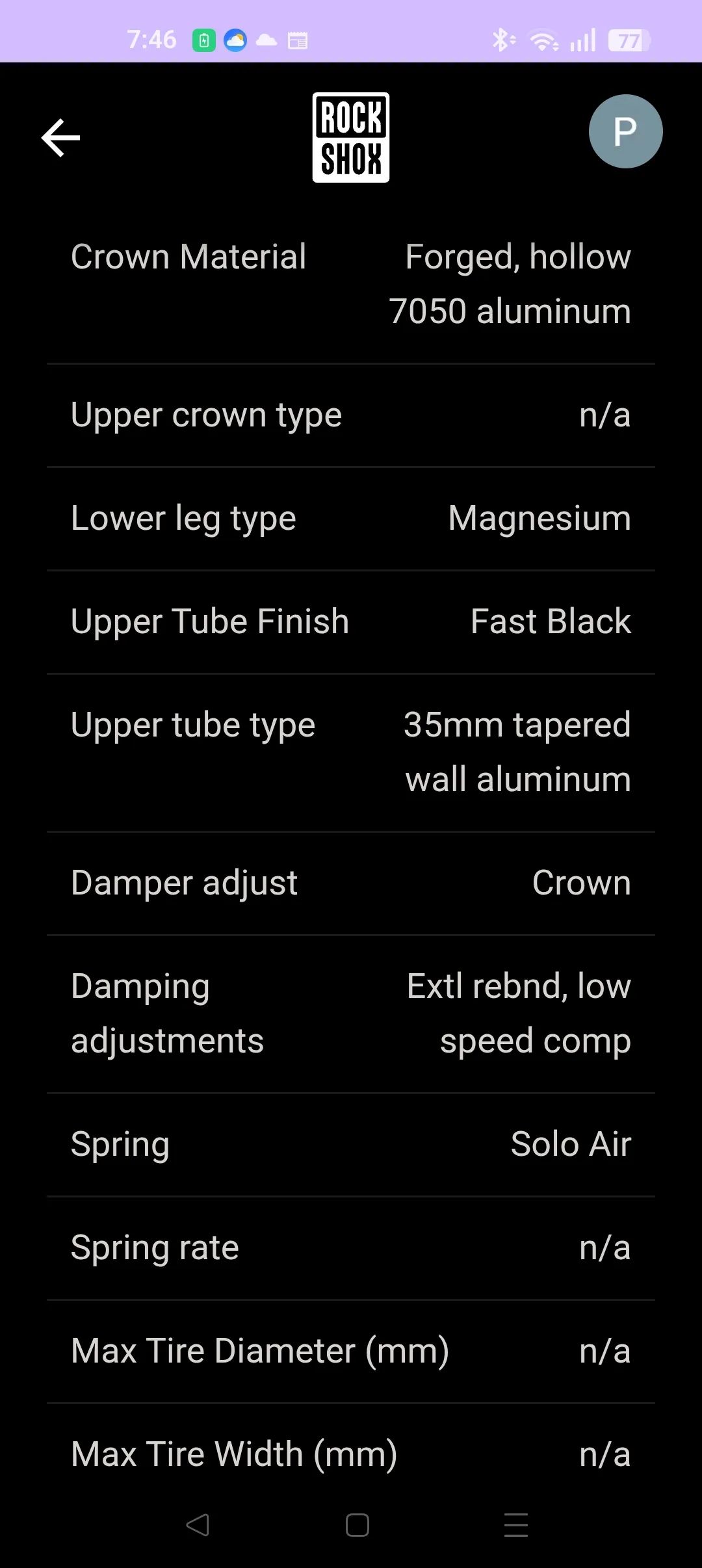Open the profile avatar marked P
The width and height of the screenshot is (702, 1568).
[x=625, y=131]
